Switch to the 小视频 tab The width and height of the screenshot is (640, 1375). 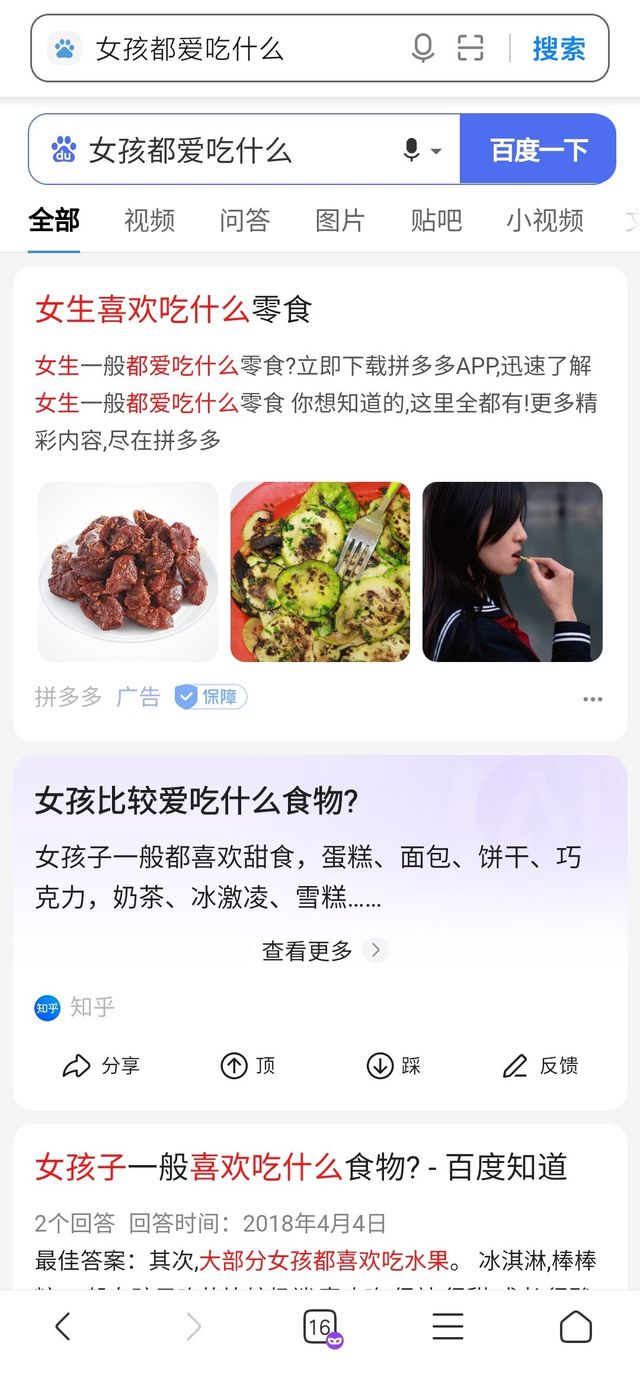(x=545, y=220)
